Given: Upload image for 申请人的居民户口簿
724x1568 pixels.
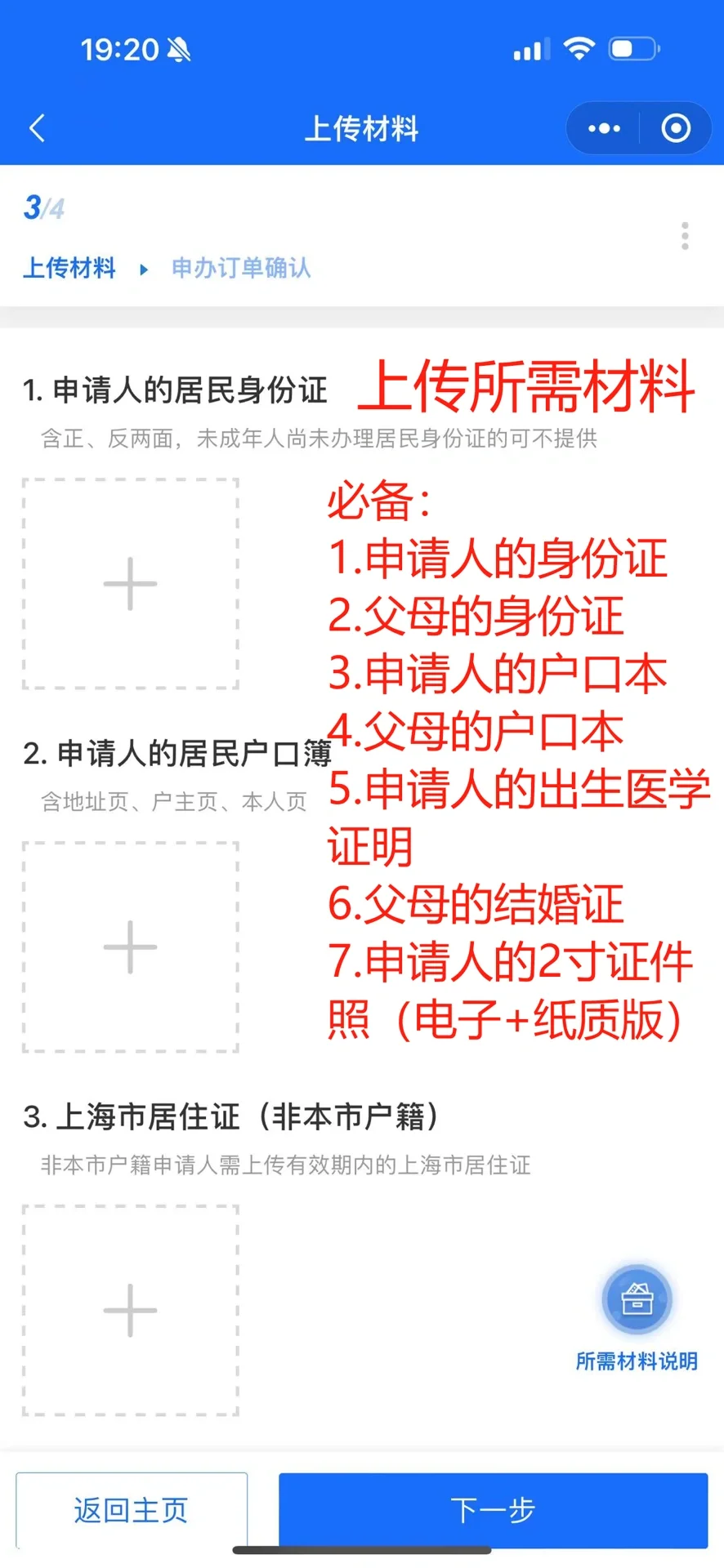Looking at the screenshot, I should point(131,947).
